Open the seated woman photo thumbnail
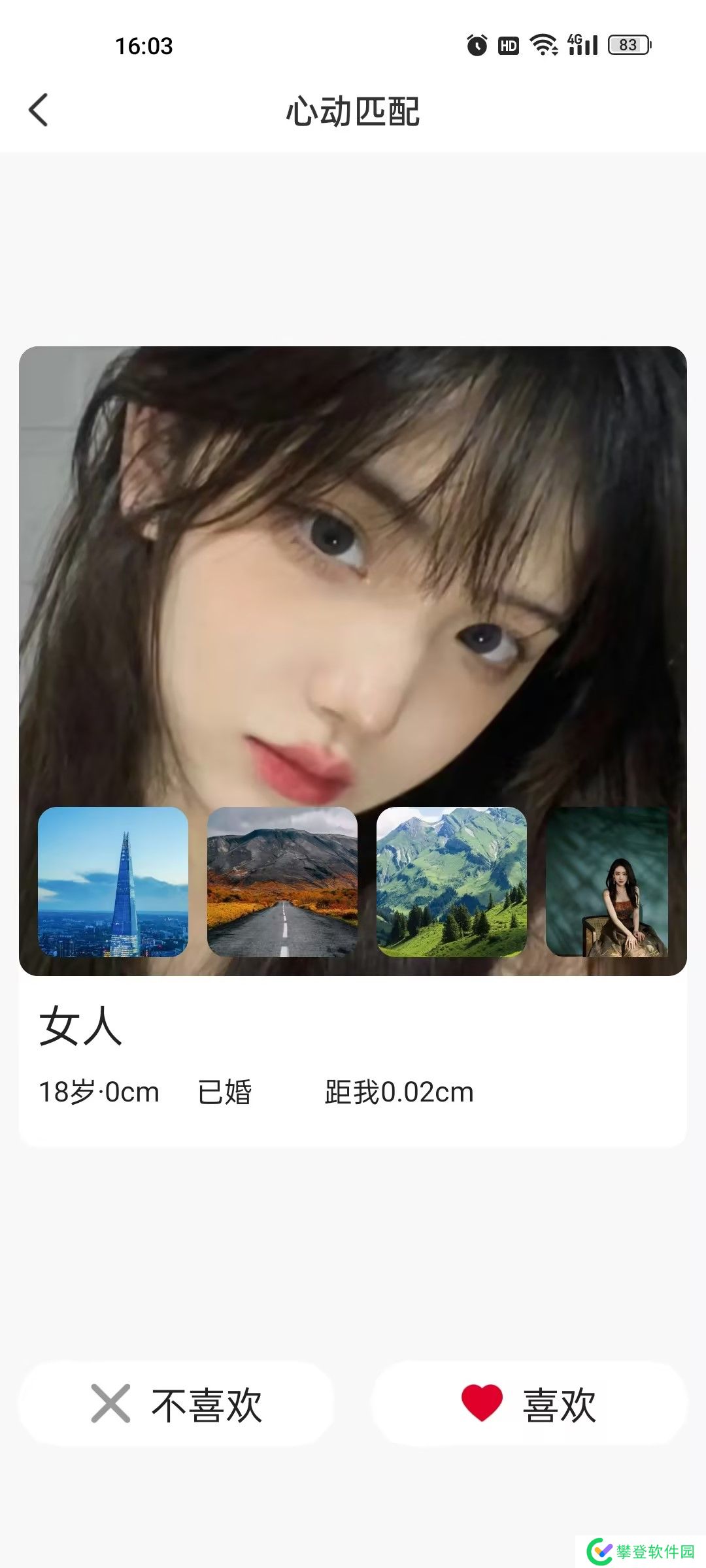Image resolution: width=706 pixels, height=1568 pixels. [x=608, y=882]
